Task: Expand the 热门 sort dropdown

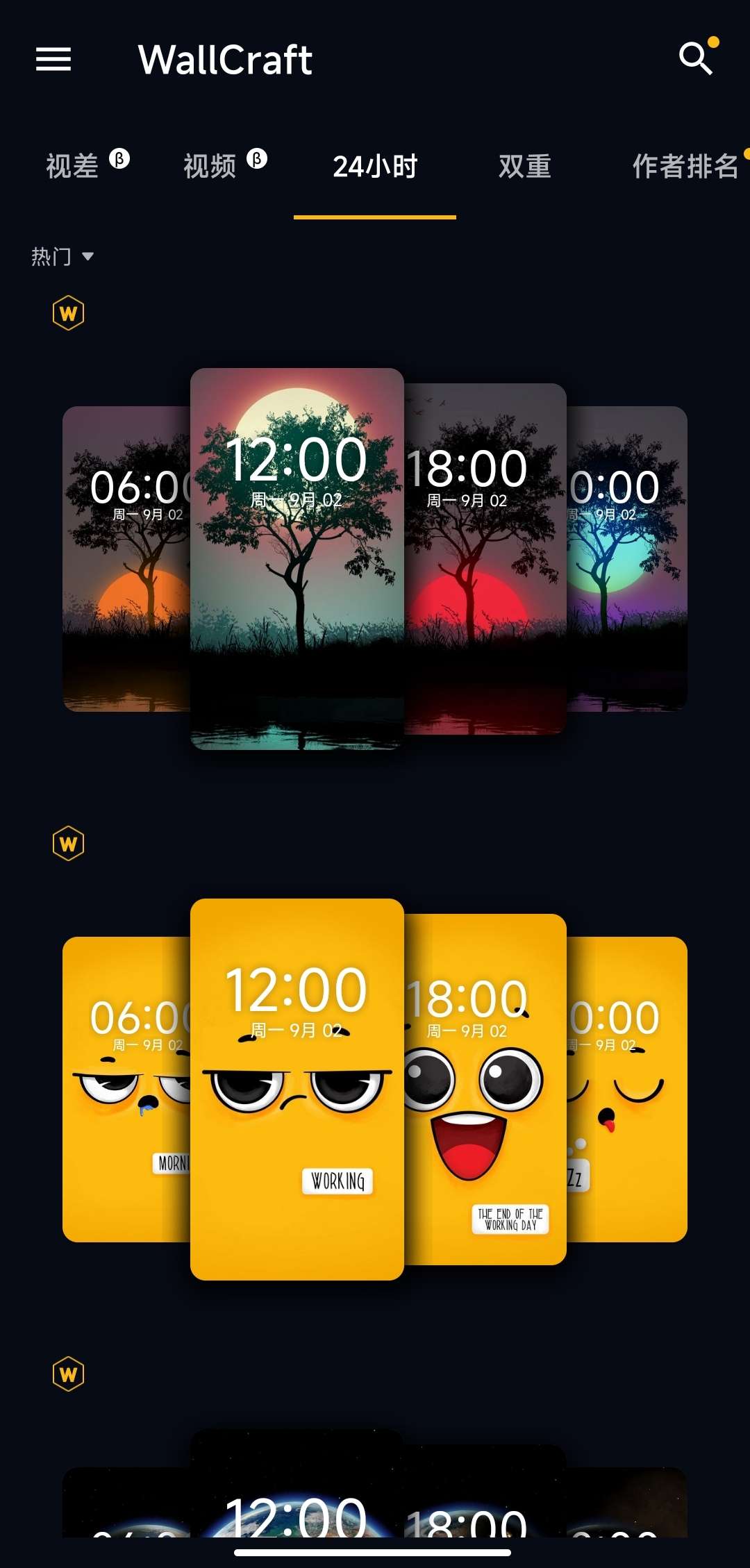Action: (x=62, y=256)
